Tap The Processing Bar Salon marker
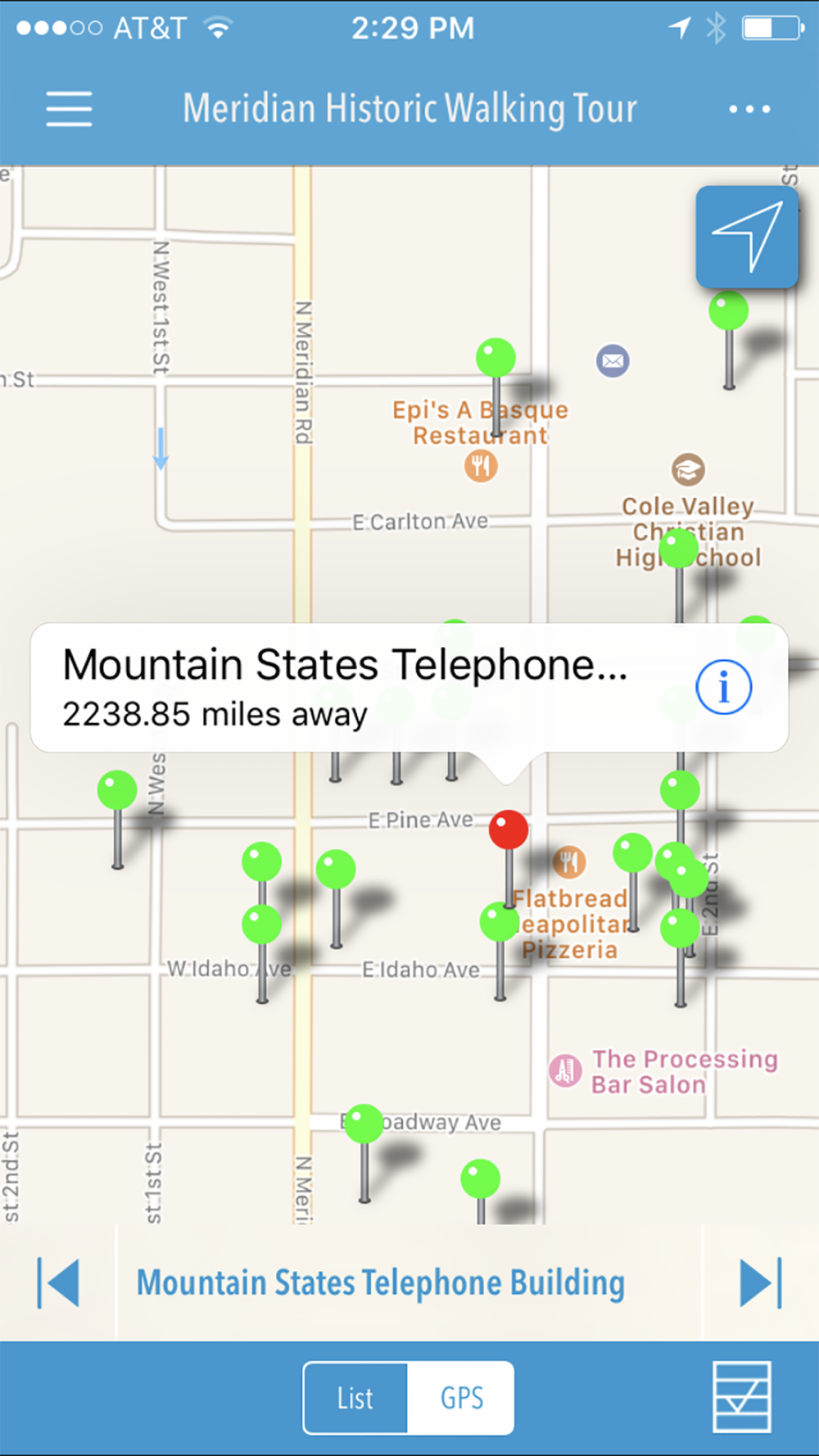 click(564, 1071)
